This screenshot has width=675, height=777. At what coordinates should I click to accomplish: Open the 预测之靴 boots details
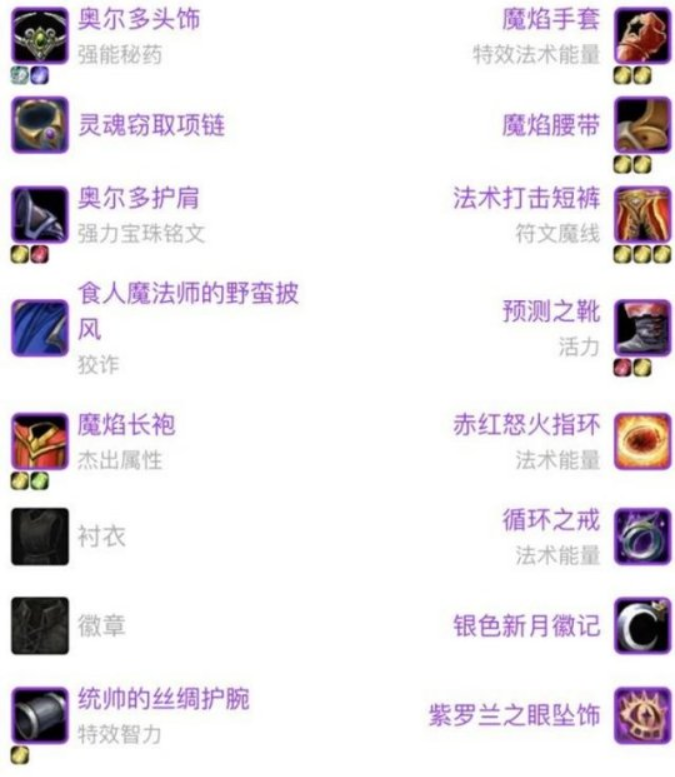550,311
